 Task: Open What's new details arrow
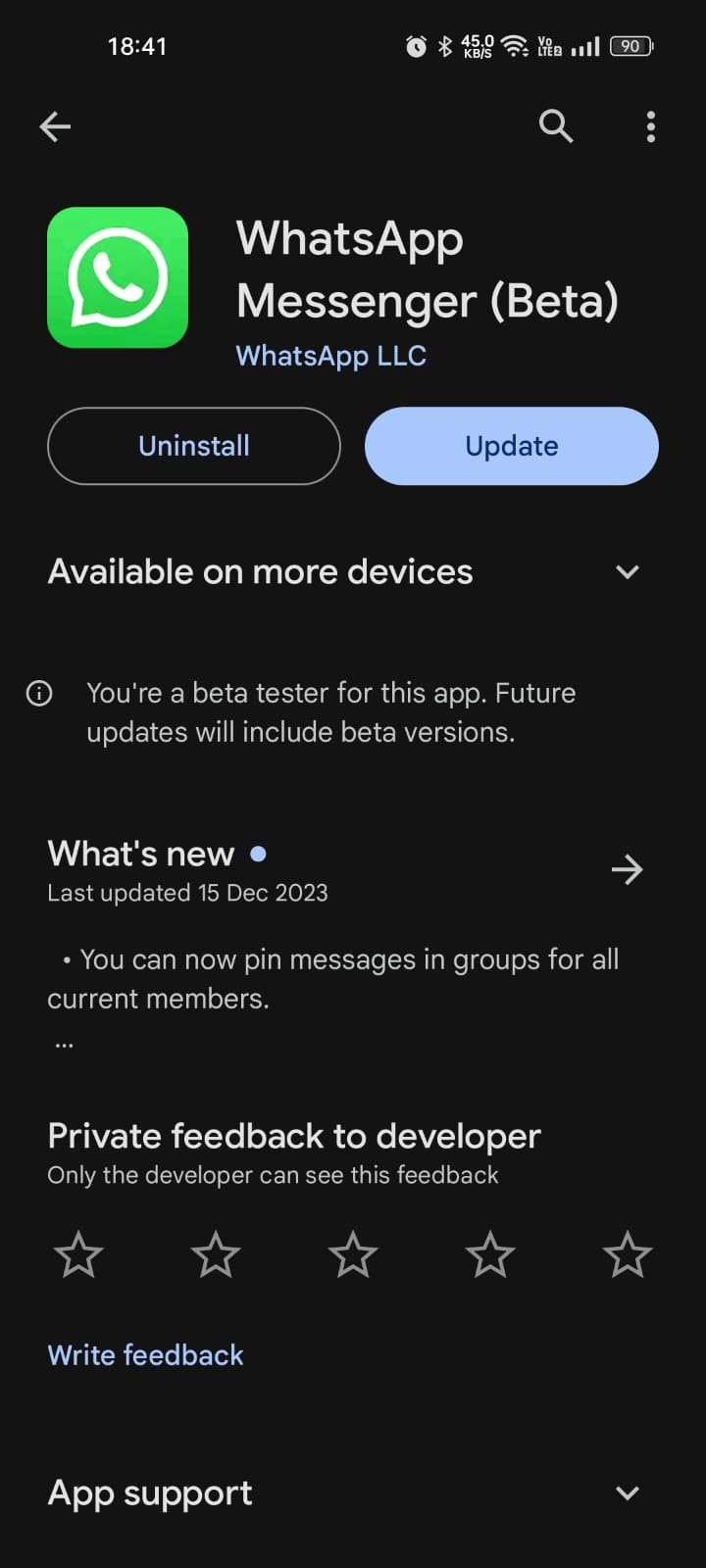(x=627, y=869)
